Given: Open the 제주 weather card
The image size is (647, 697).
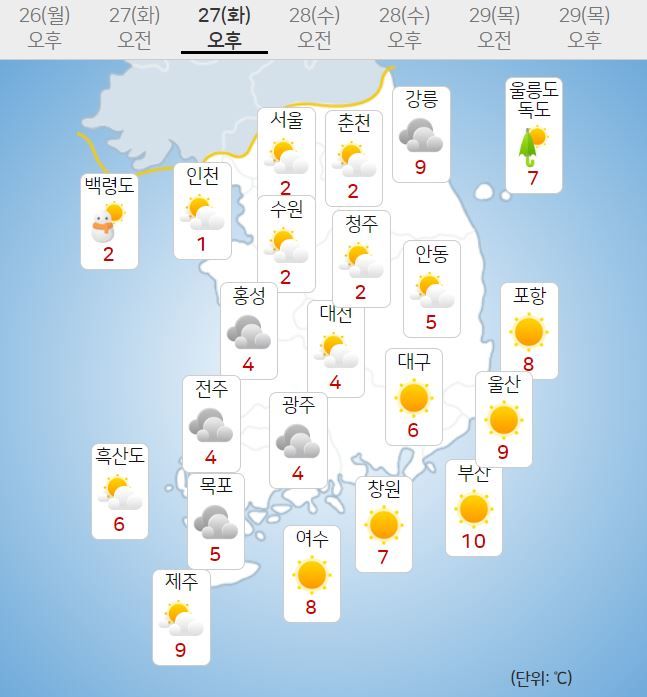Looking at the screenshot, I should (x=181, y=617).
